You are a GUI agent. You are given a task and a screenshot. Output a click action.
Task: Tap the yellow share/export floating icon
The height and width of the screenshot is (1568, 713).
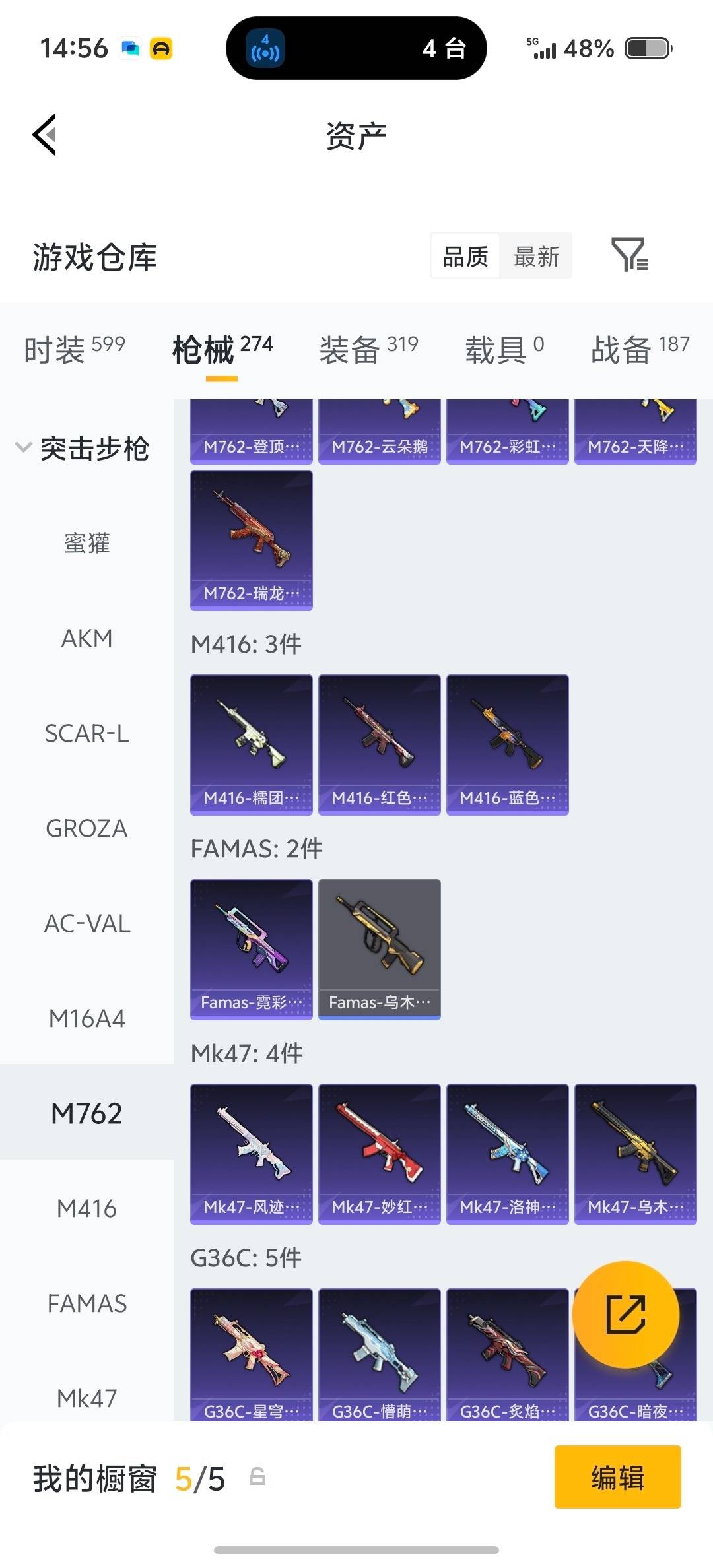tap(626, 1315)
